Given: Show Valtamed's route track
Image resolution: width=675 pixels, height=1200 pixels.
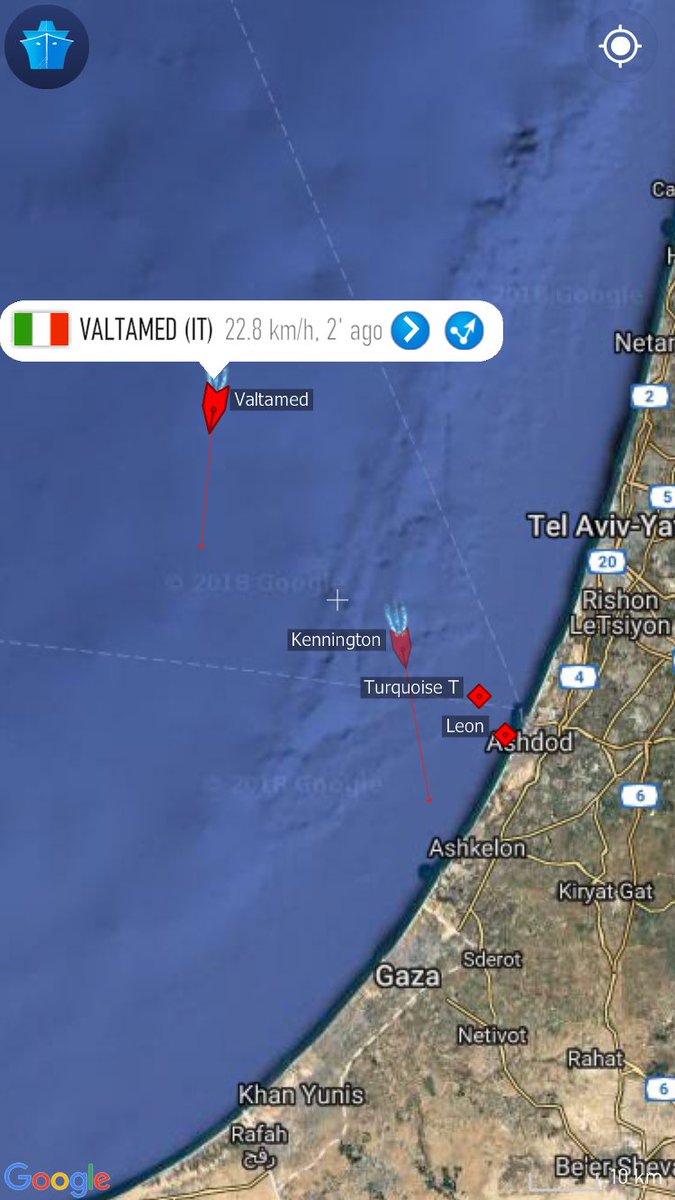Looking at the screenshot, I should tap(464, 330).
